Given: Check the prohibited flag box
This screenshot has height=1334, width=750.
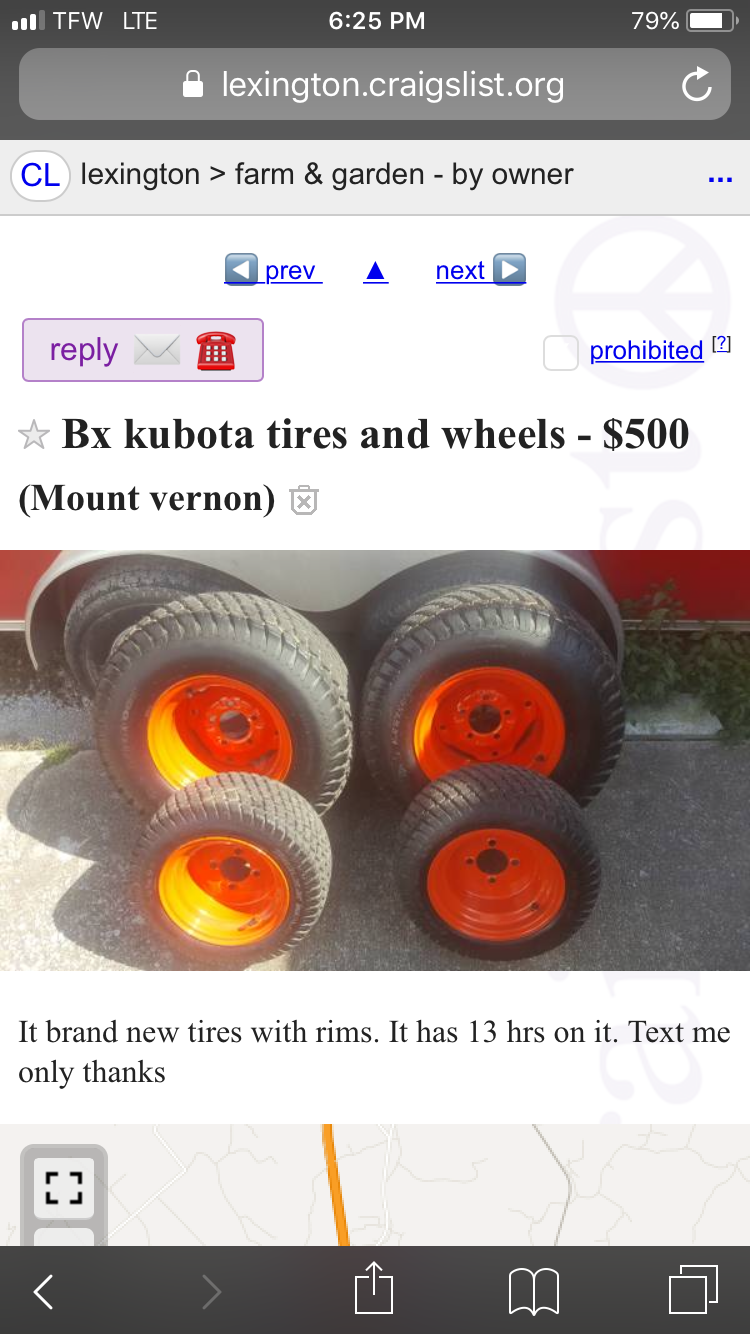Looking at the screenshot, I should (x=560, y=352).
